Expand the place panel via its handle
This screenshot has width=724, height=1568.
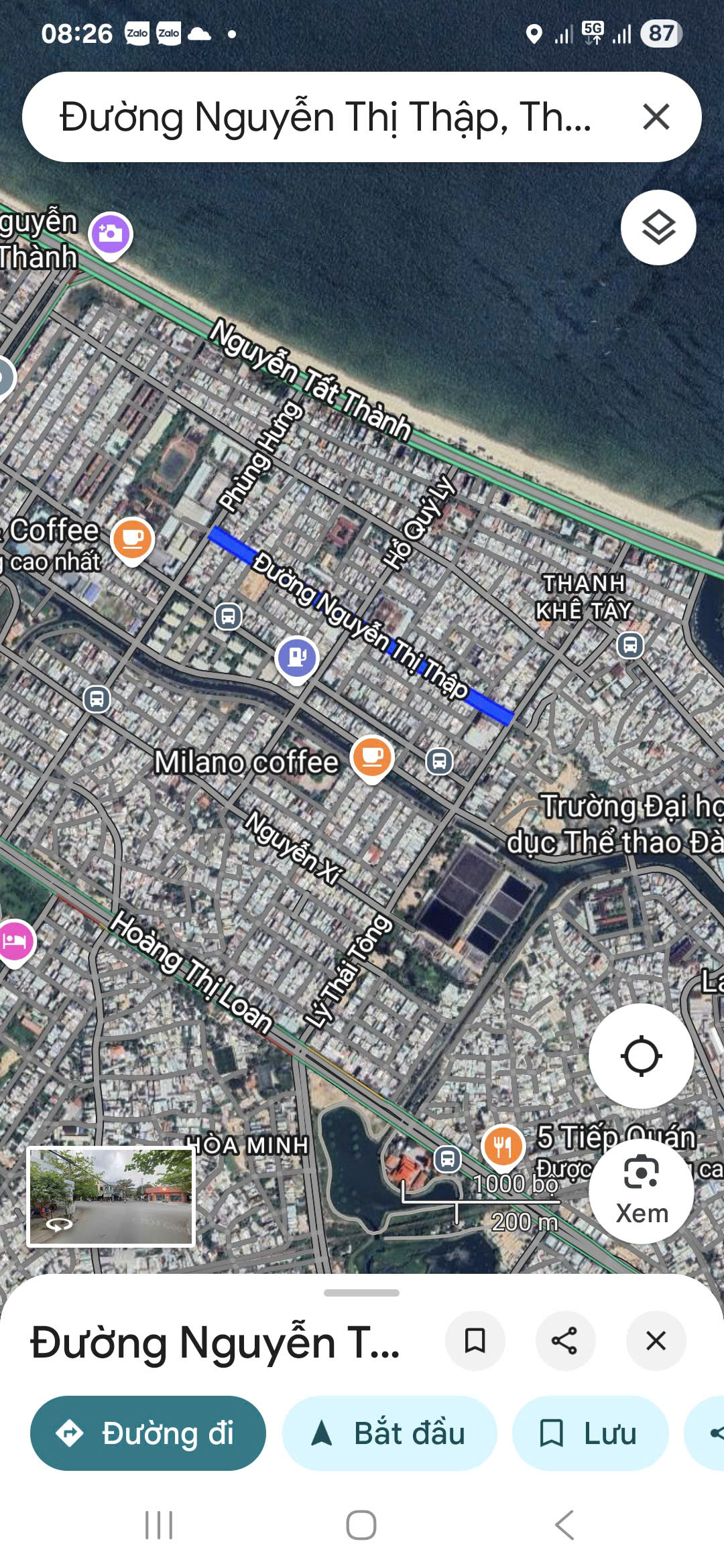(361, 1293)
